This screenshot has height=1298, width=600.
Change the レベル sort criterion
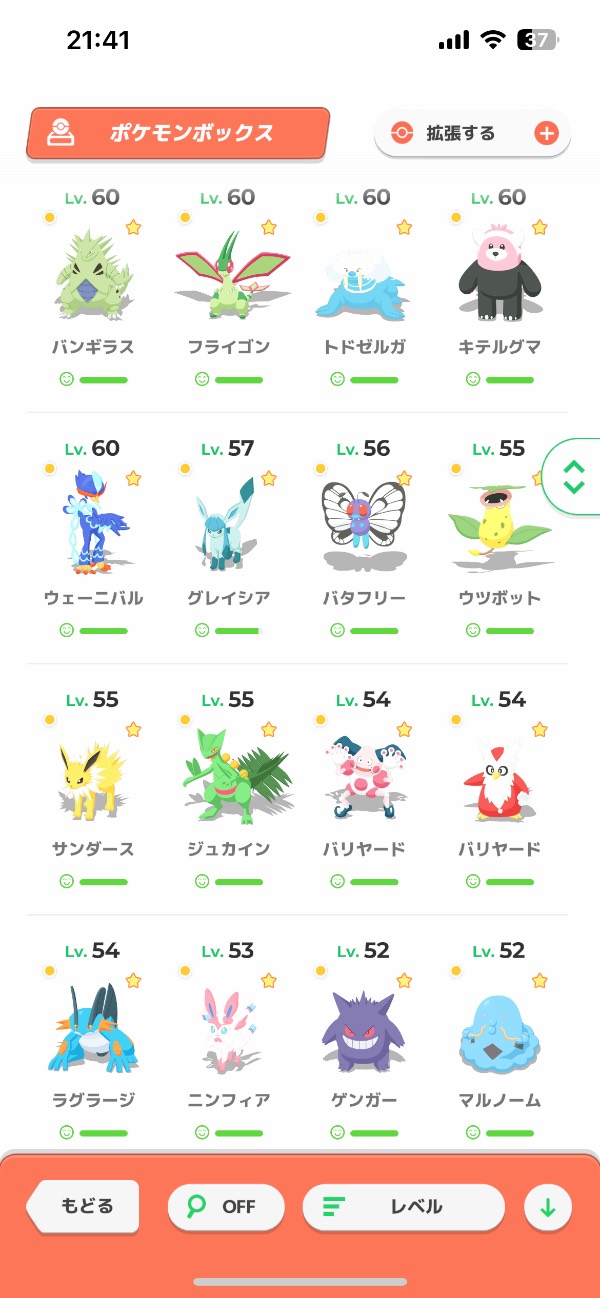coord(403,1207)
